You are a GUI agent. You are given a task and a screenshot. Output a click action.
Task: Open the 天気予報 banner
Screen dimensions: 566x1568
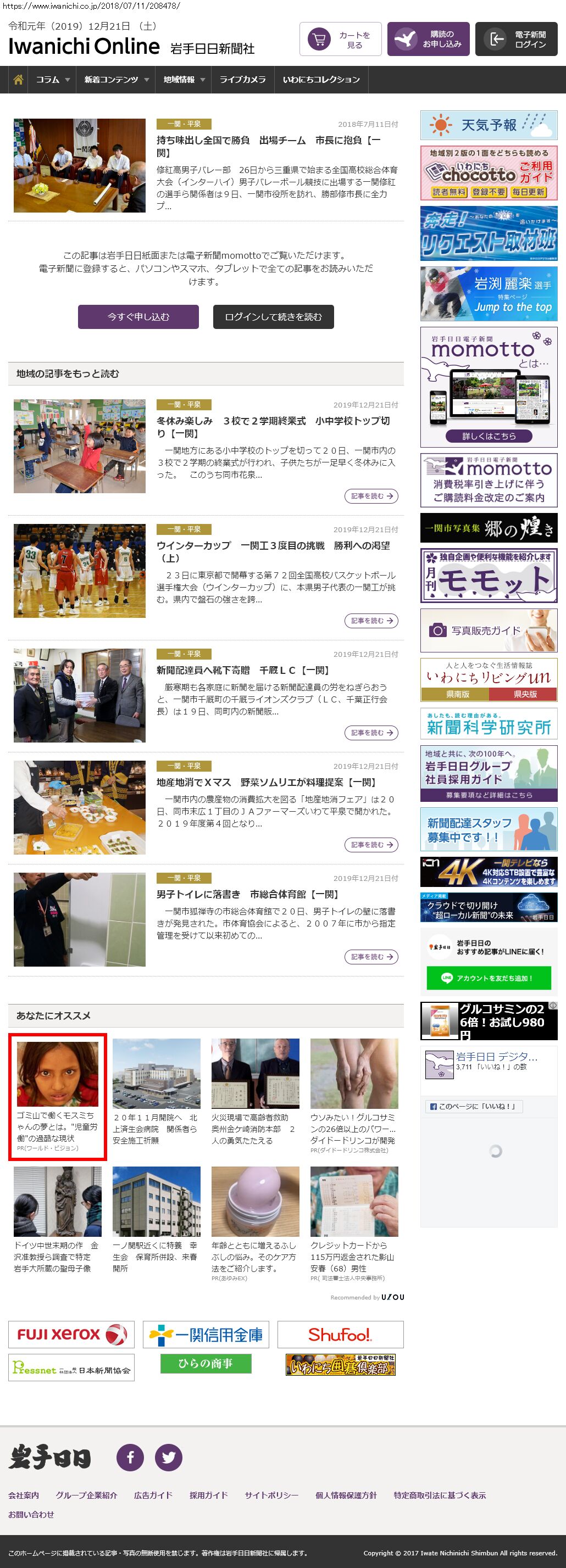[x=489, y=125]
